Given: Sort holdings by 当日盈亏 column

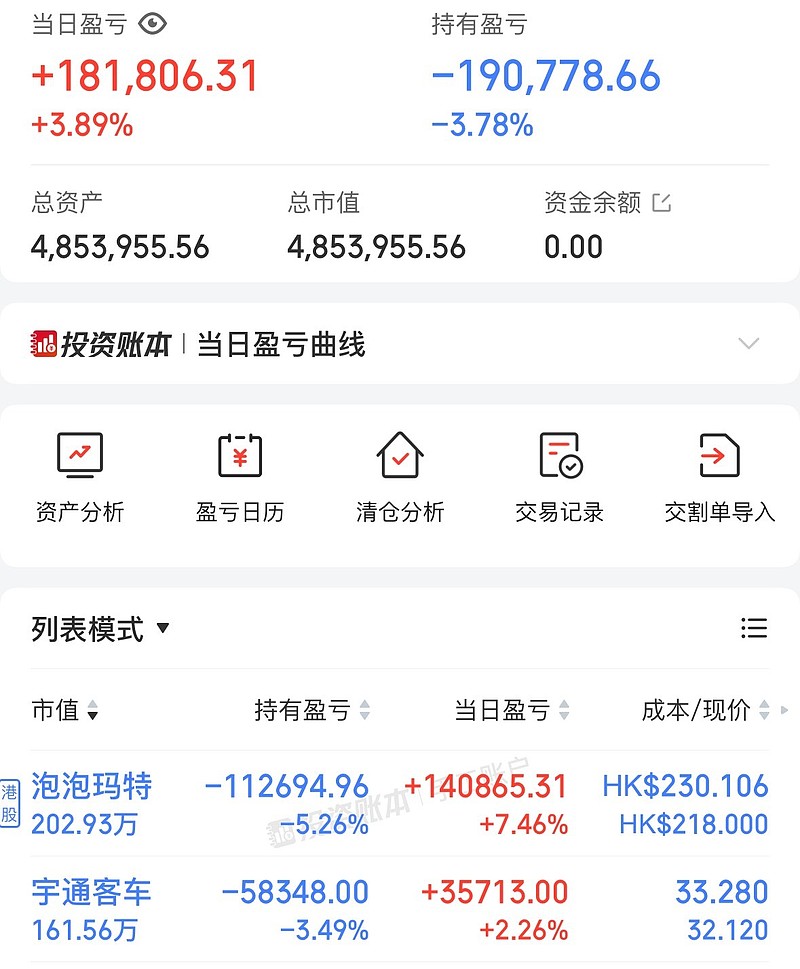Looking at the screenshot, I should 512,710.
